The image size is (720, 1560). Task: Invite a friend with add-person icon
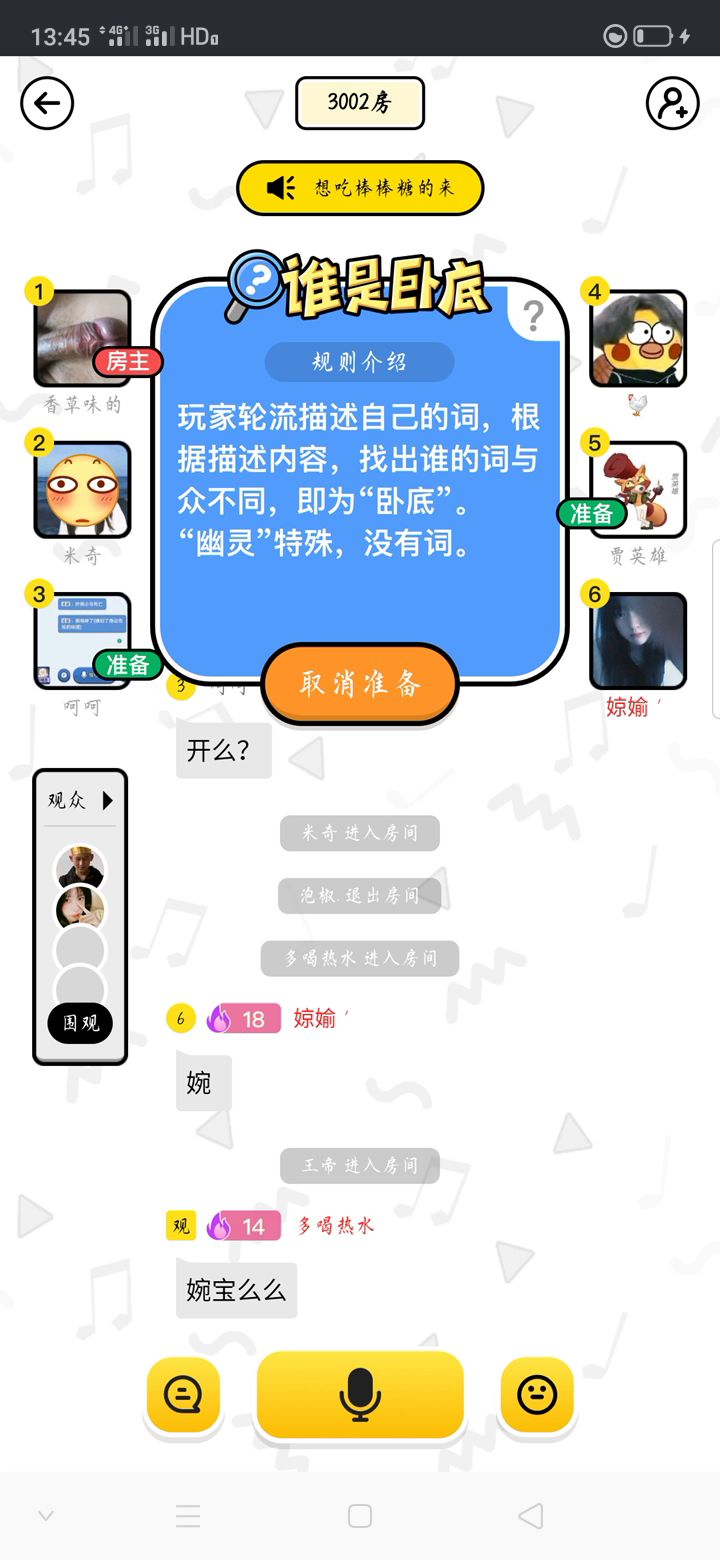(x=672, y=103)
